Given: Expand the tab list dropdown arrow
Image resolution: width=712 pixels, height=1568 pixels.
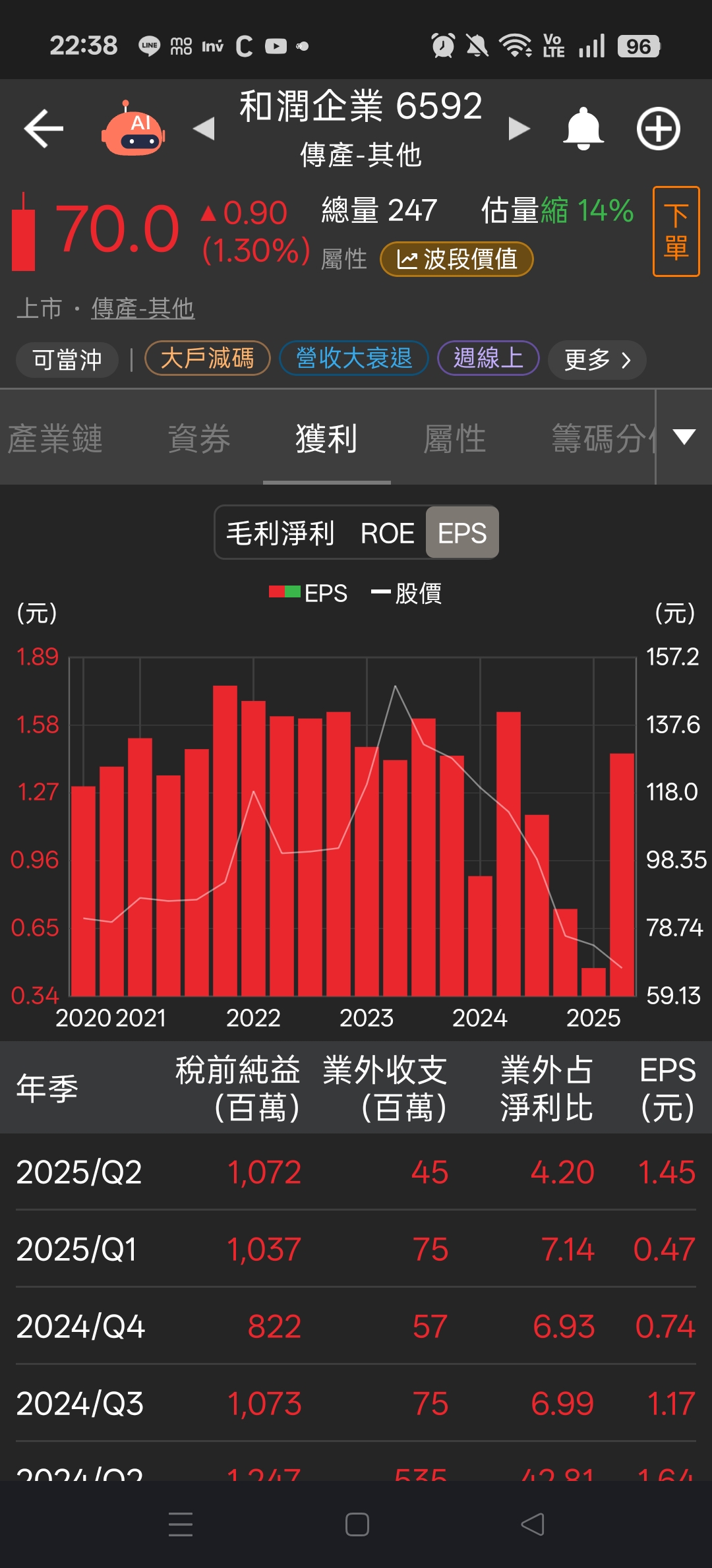Looking at the screenshot, I should (x=684, y=437).
